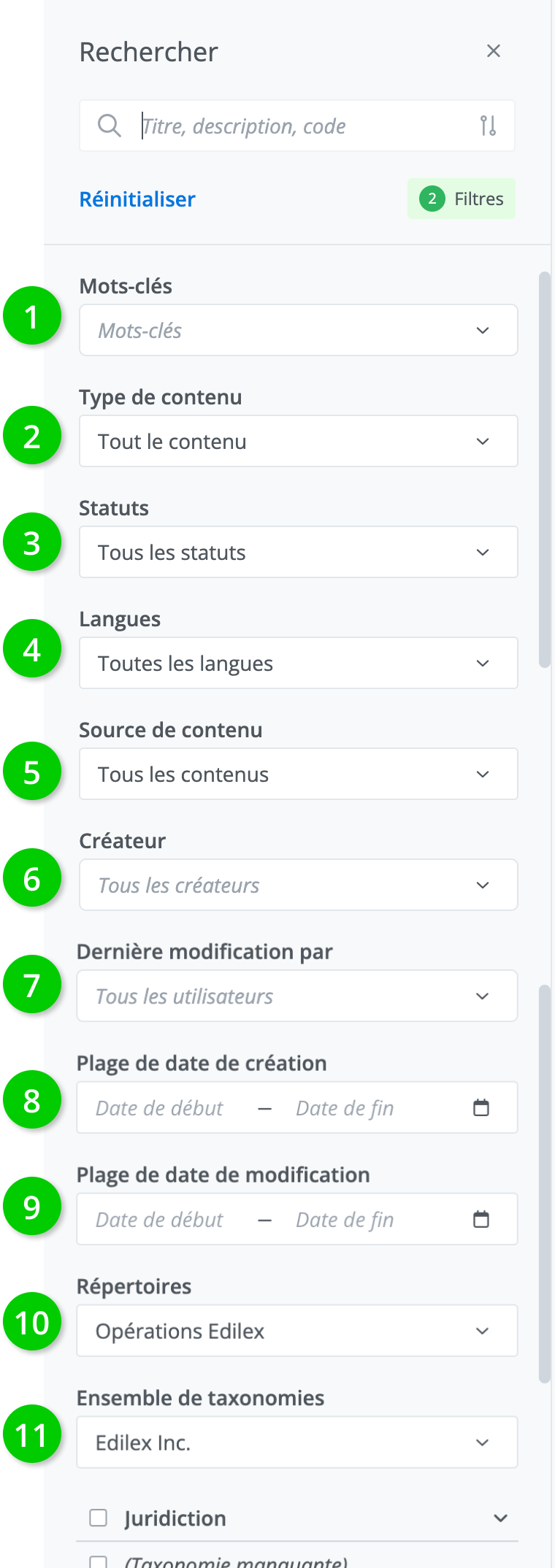Tap the Filtres button
The width and height of the screenshot is (555, 1568).
point(462,199)
